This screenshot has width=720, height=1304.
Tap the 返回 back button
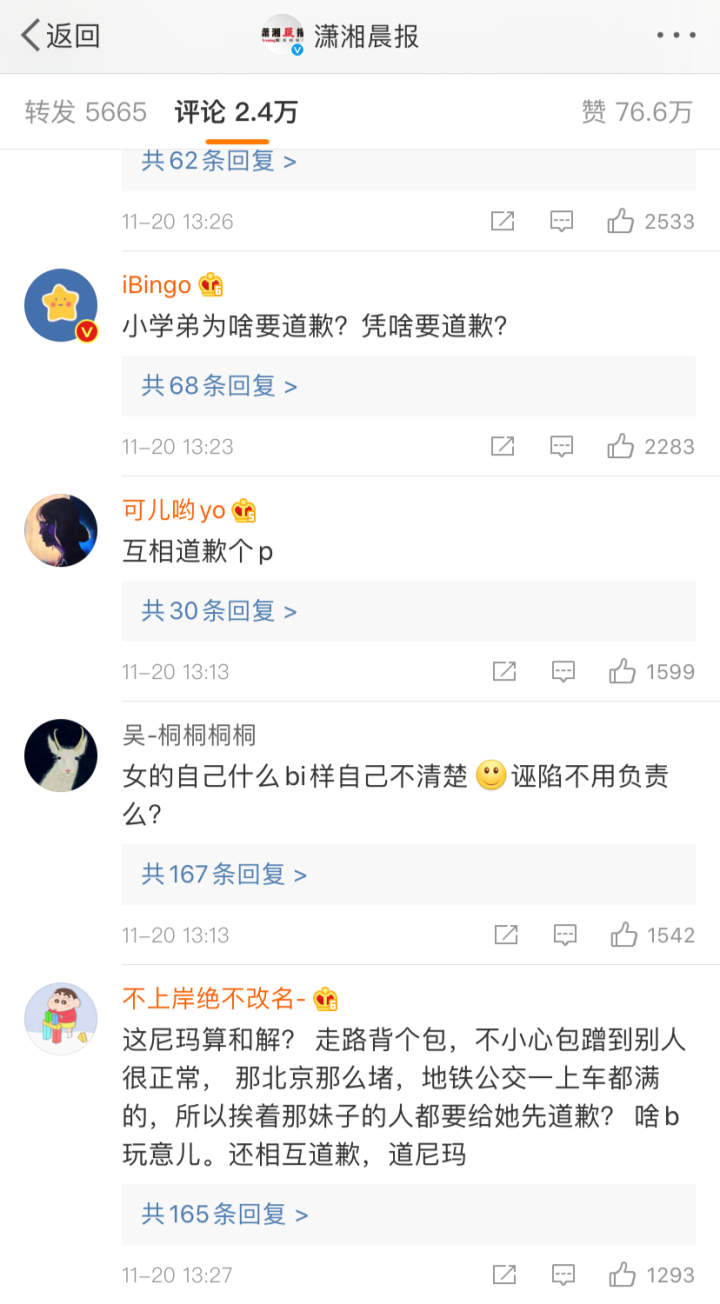[60, 36]
